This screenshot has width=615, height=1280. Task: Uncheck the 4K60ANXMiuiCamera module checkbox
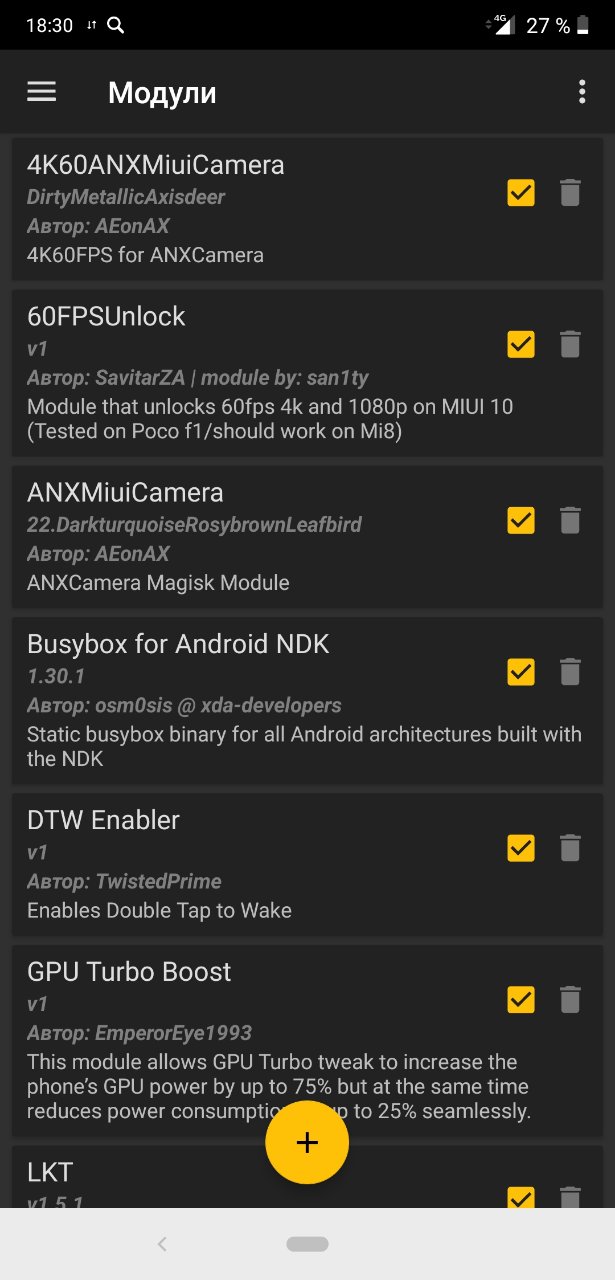click(x=521, y=192)
